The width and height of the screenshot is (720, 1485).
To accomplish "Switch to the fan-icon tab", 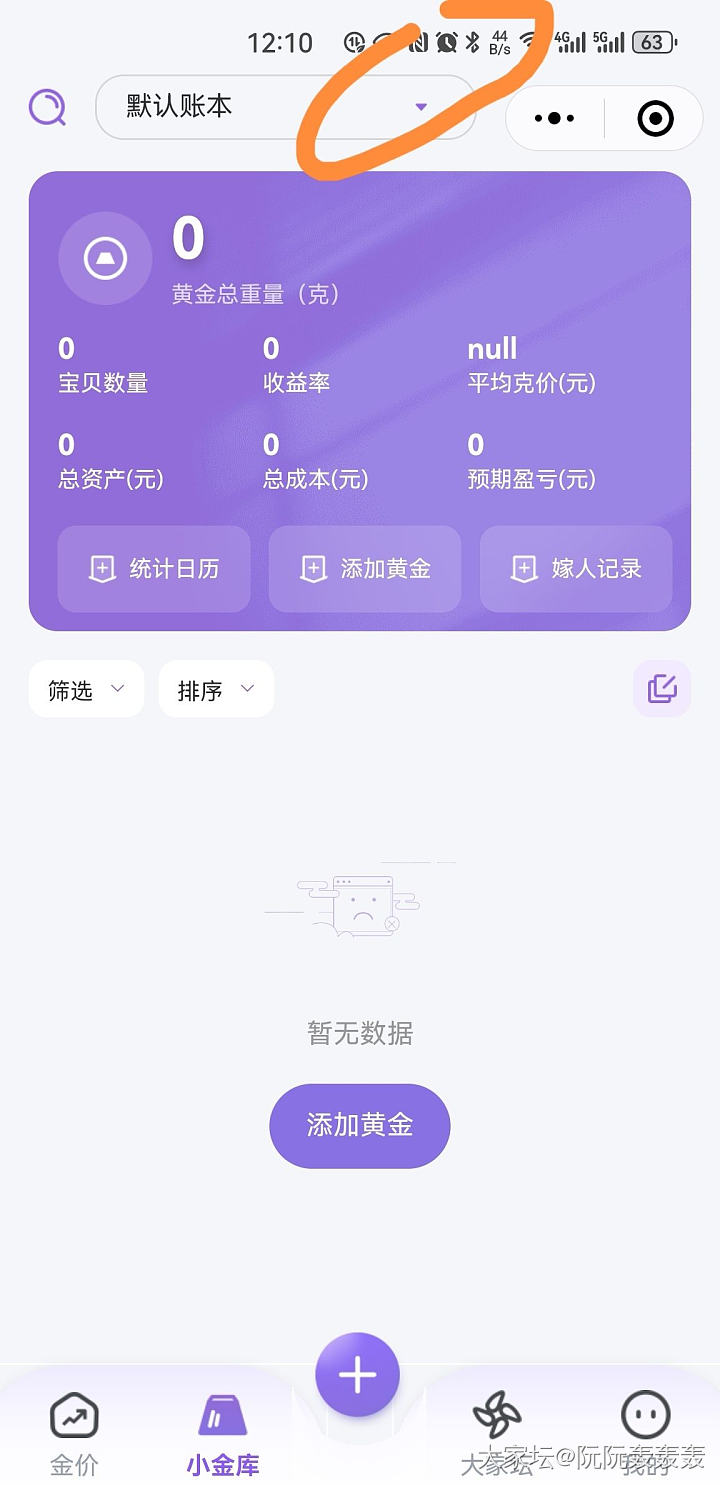I will coord(497,1435).
